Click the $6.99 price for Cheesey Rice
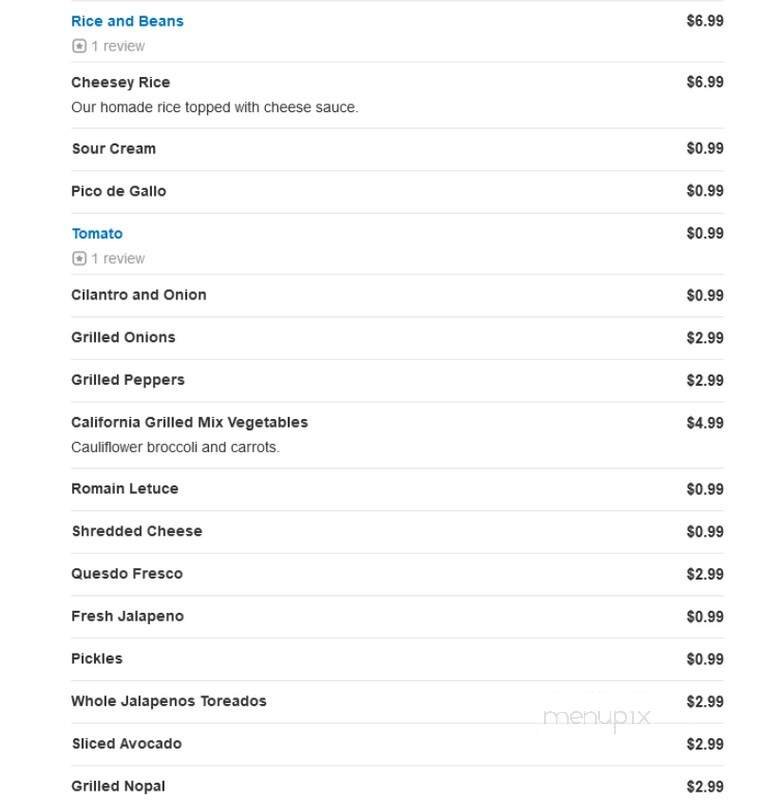This screenshot has width=776, height=800. point(707,82)
